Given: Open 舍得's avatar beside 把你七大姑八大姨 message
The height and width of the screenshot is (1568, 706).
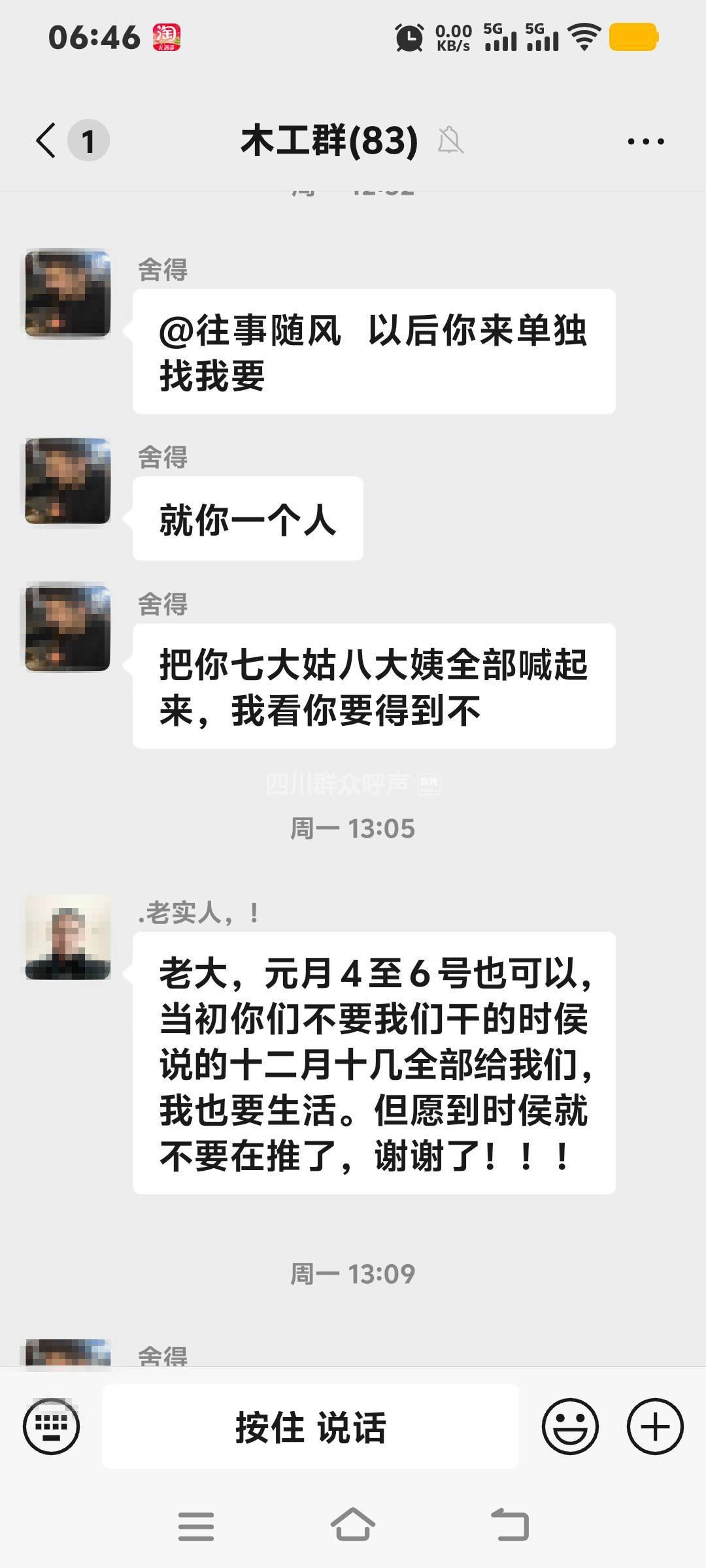Looking at the screenshot, I should [67, 628].
